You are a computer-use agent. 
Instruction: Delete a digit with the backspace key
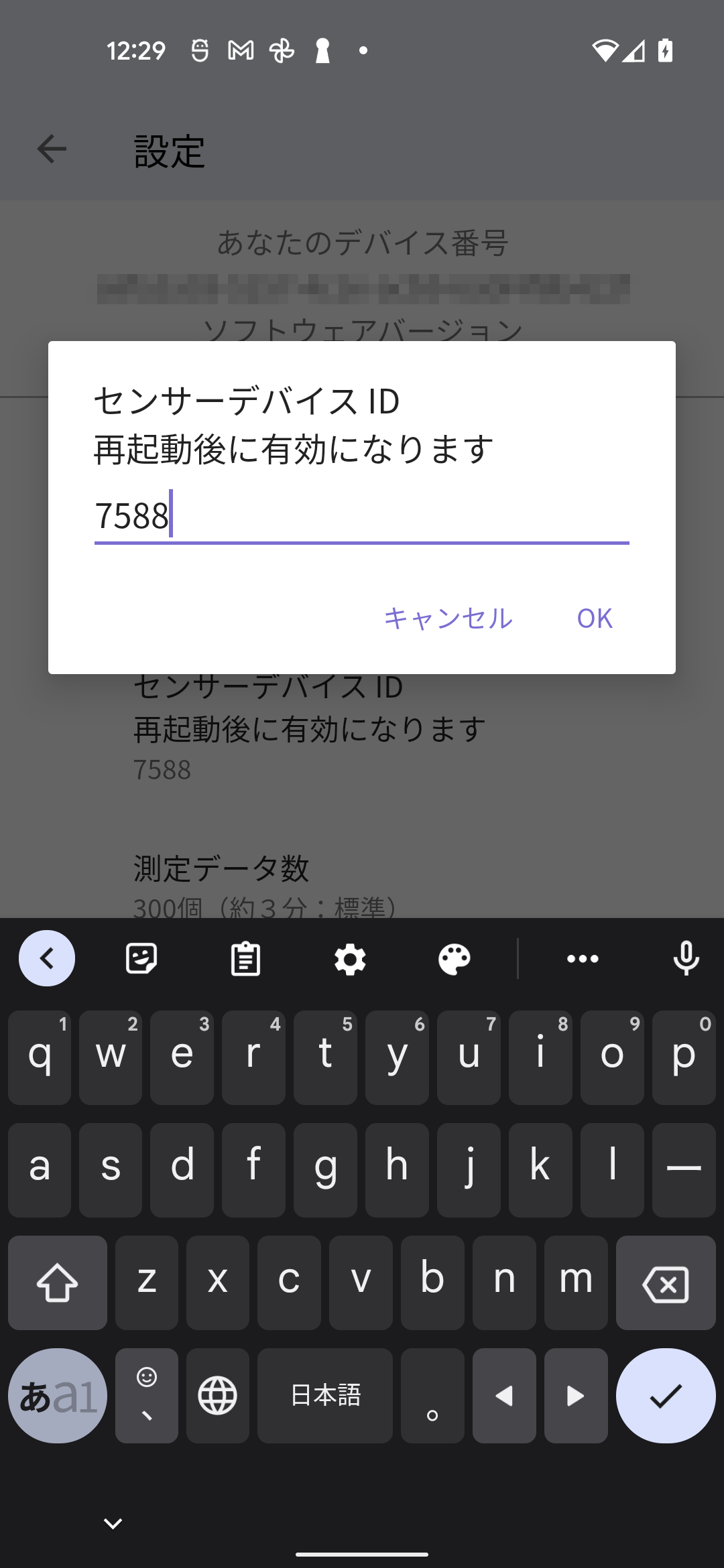pos(666,1283)
